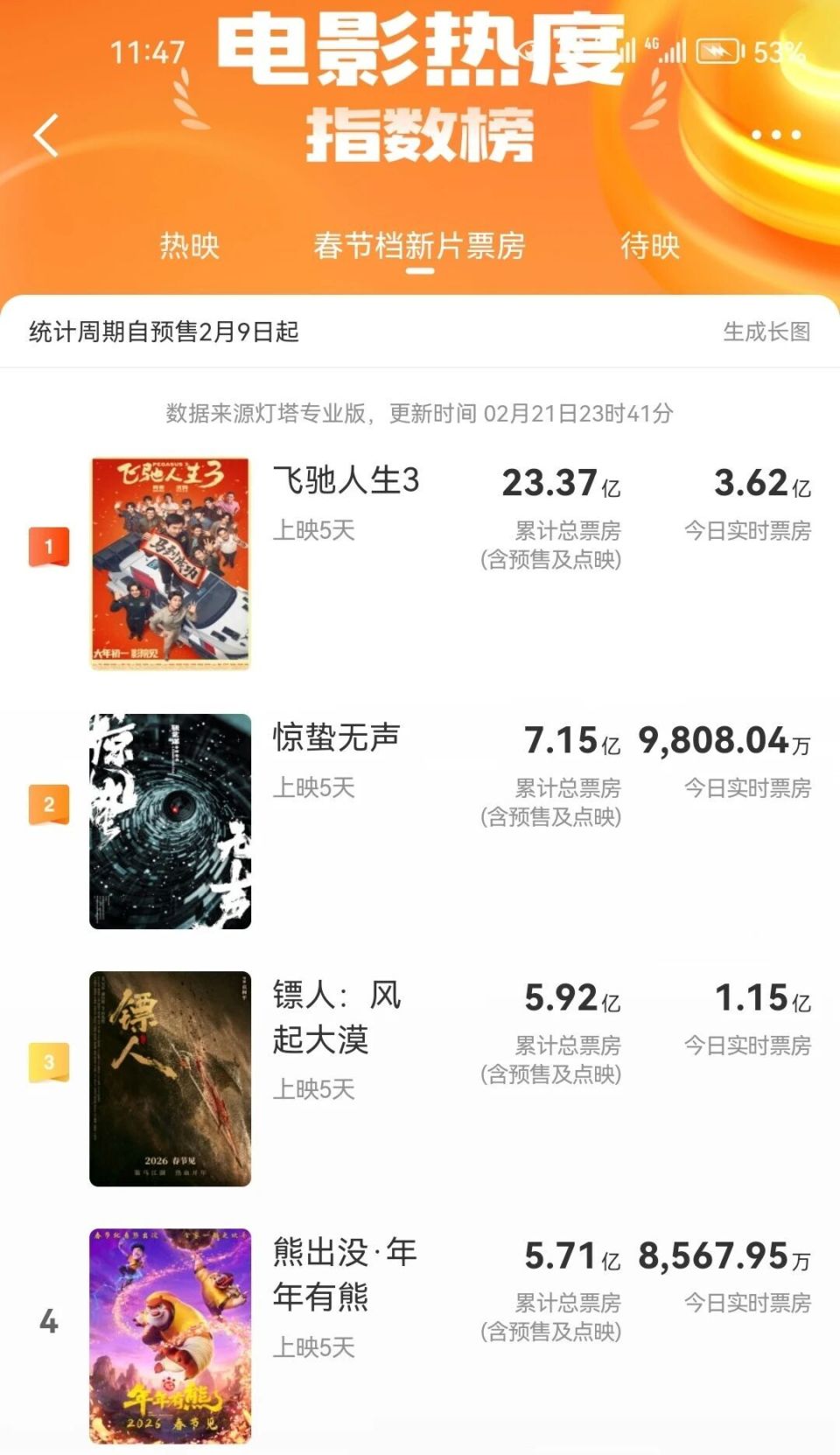This screenshot has height=1455, width=840.
Task: Switch to the 待映 tab
Action: point(647,248)
